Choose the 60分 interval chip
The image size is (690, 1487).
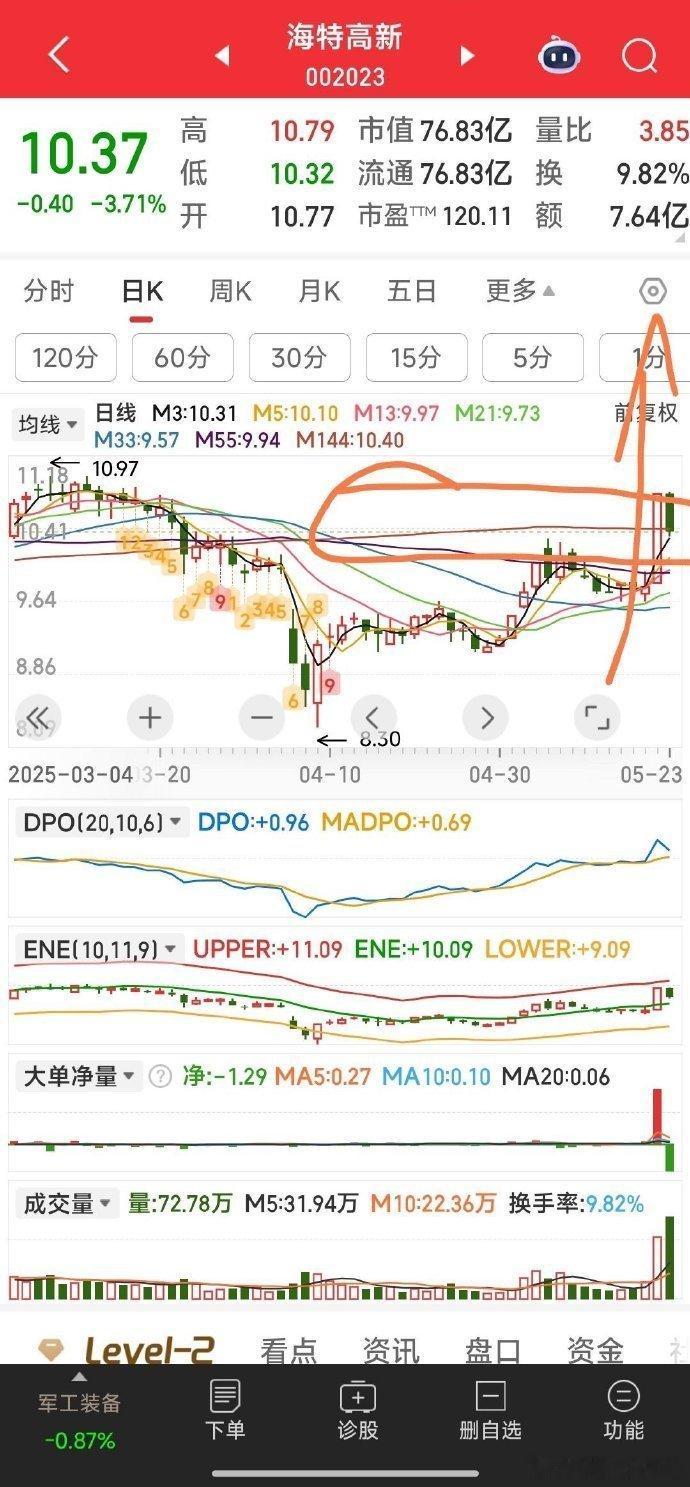[x=183, y=357]
